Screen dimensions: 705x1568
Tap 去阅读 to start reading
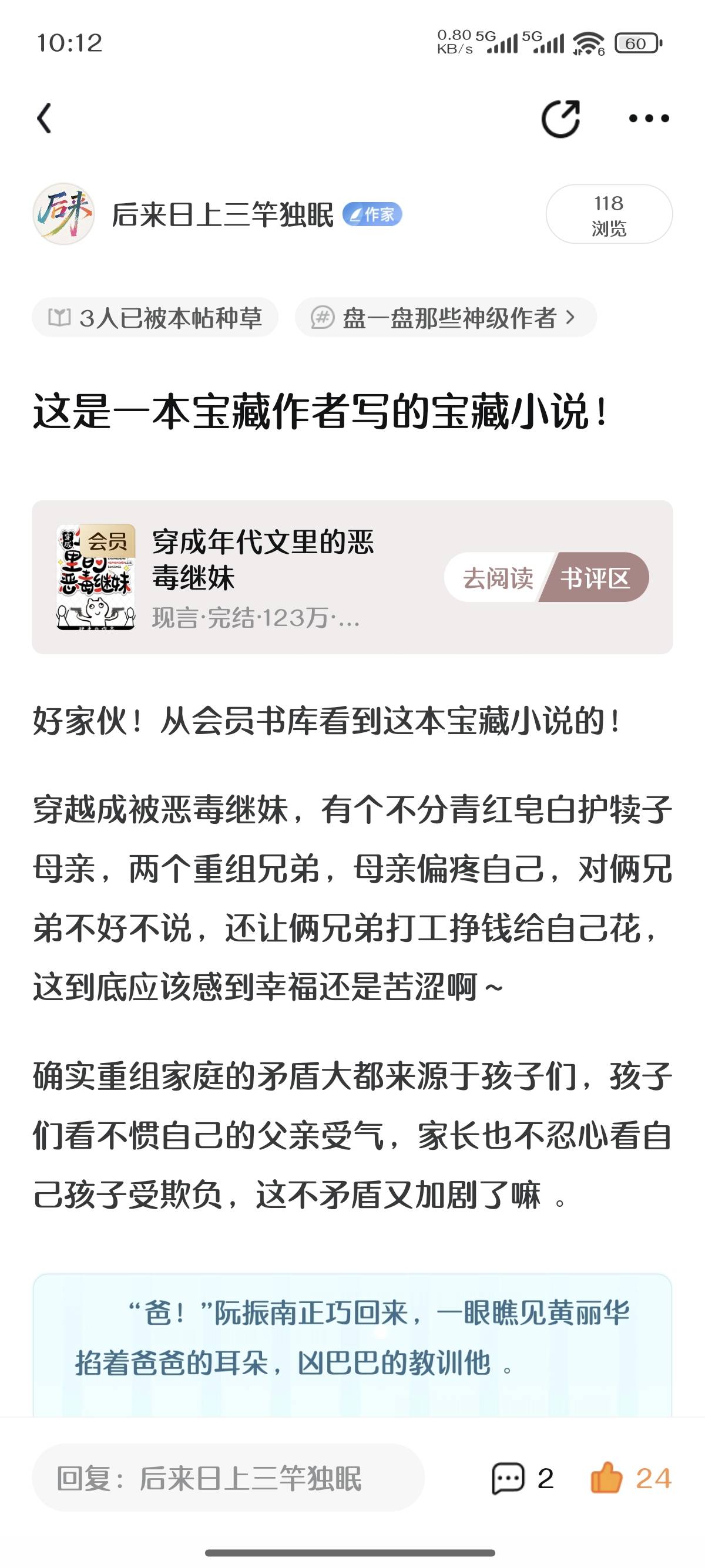click(x=497, y=578)
